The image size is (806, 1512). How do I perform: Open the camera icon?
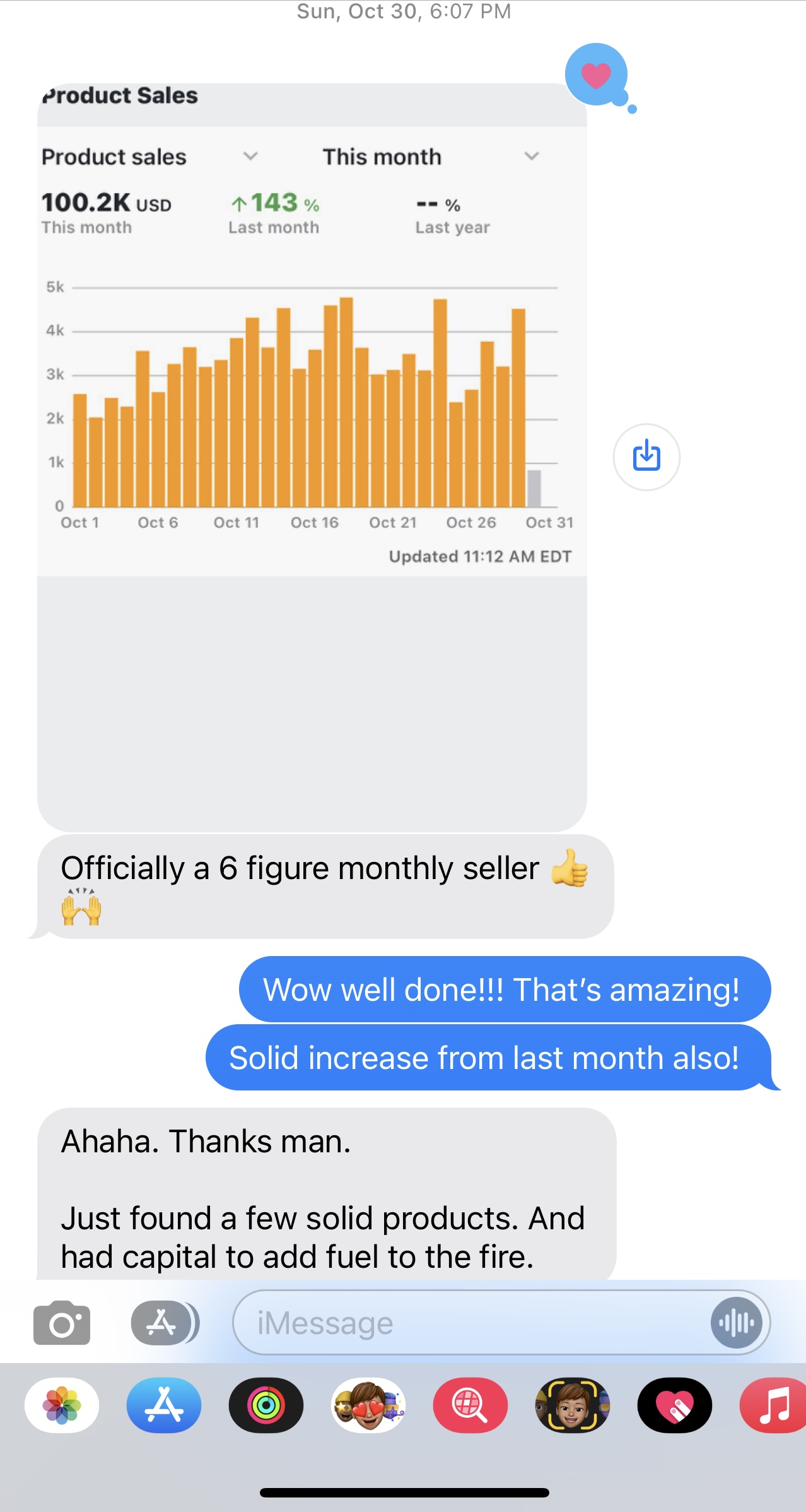pos(62,1323)
